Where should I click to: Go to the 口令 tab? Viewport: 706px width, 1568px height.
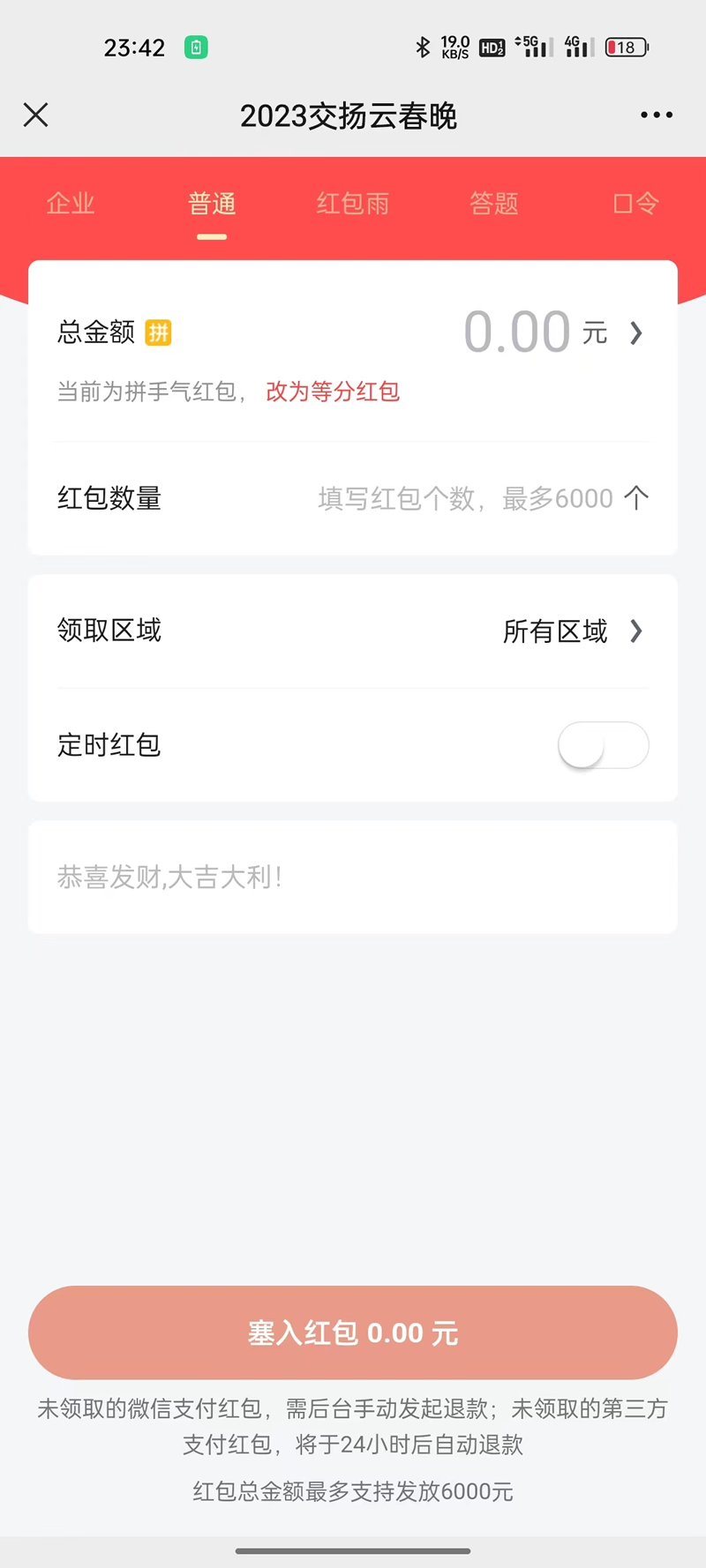[635, 204]
